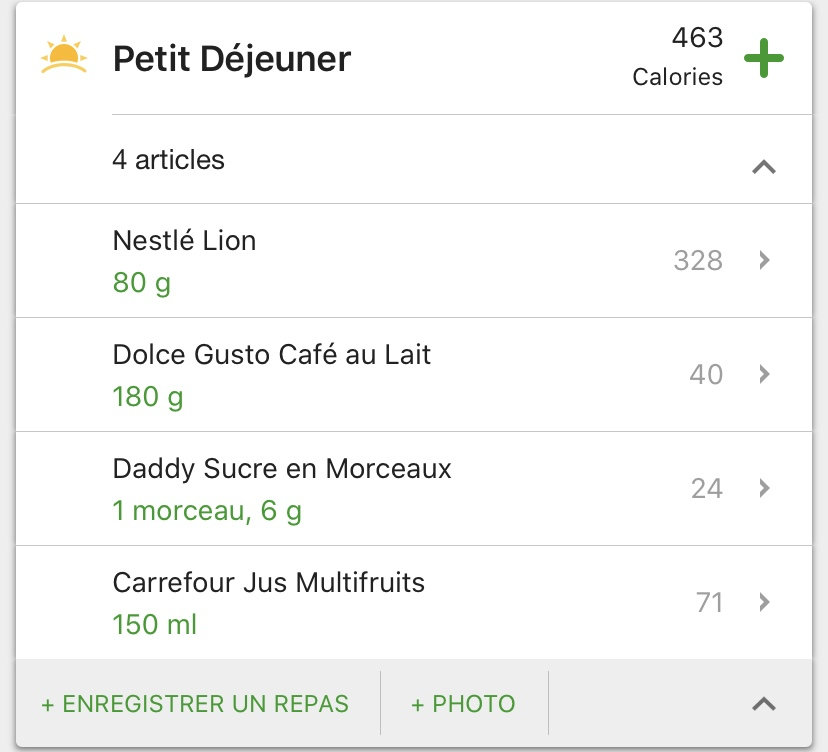This screenshot has height=752, width=828.
Task: Add a photo to this meal
Action: pyautogui.click(x=463, y=704)
